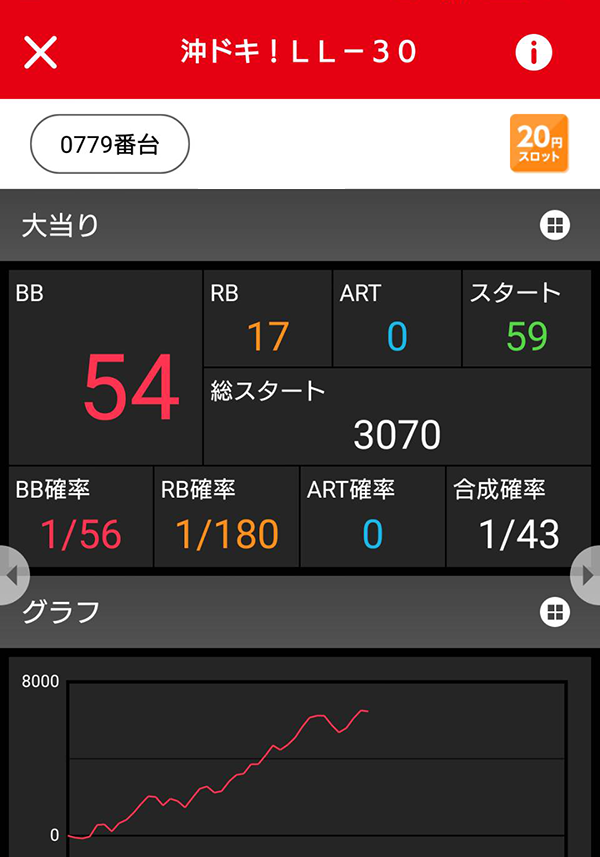Go to the previous machine with left arrow
This screenshot has height=857, width=600.
click(12, 575)
